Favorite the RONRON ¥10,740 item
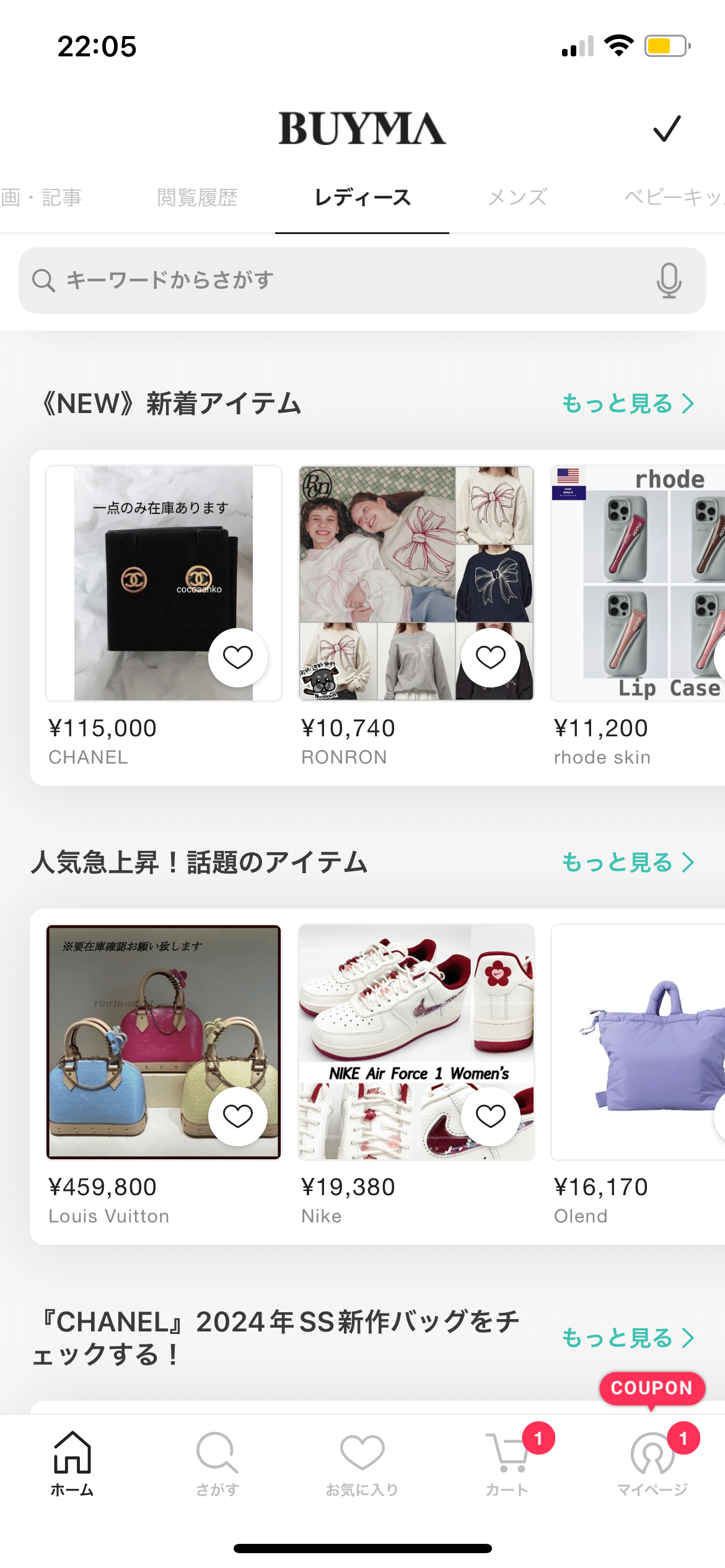This screenshot has height=1568, width=725. click(491, 657)
